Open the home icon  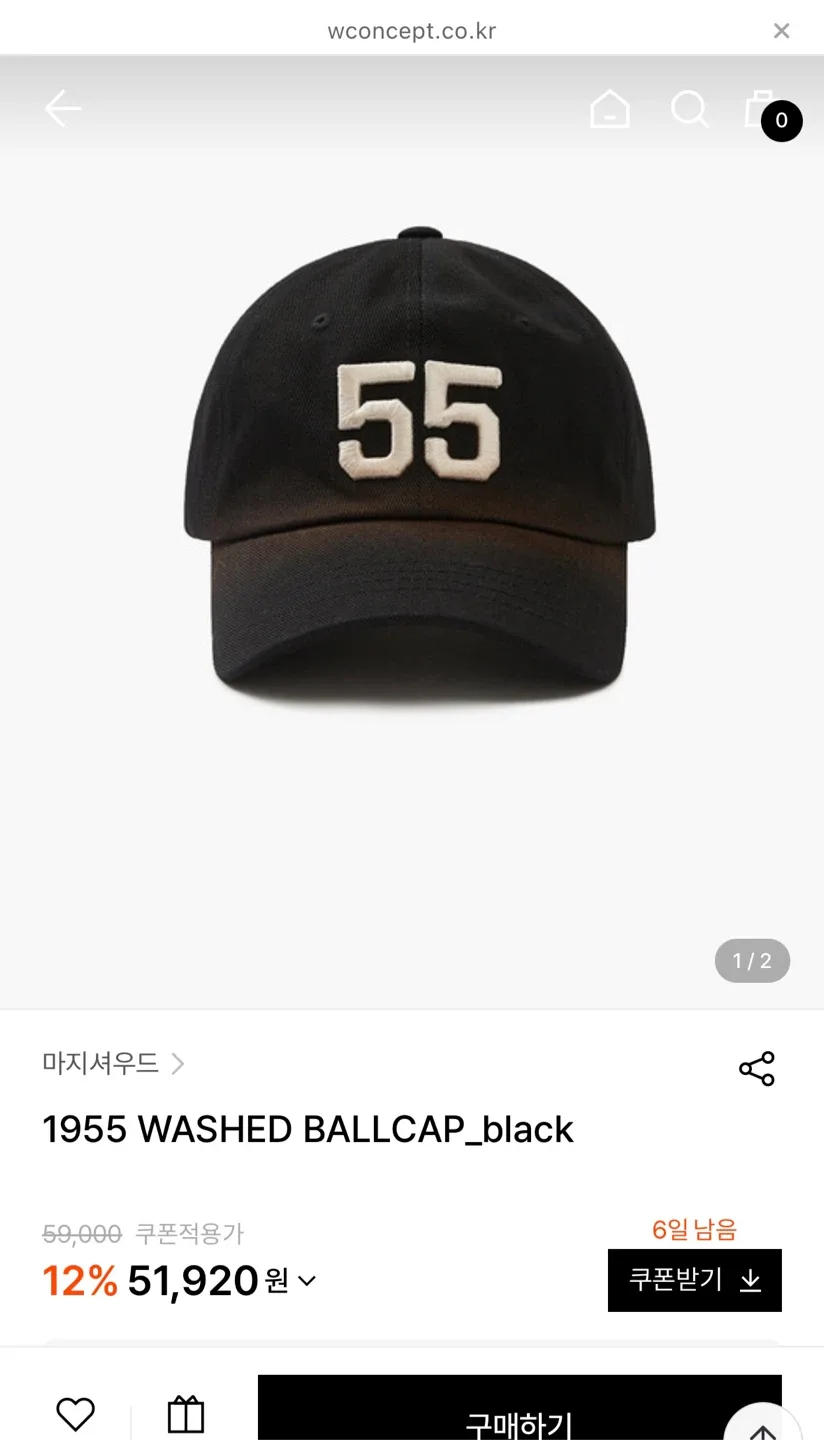[x=609, y=109]
